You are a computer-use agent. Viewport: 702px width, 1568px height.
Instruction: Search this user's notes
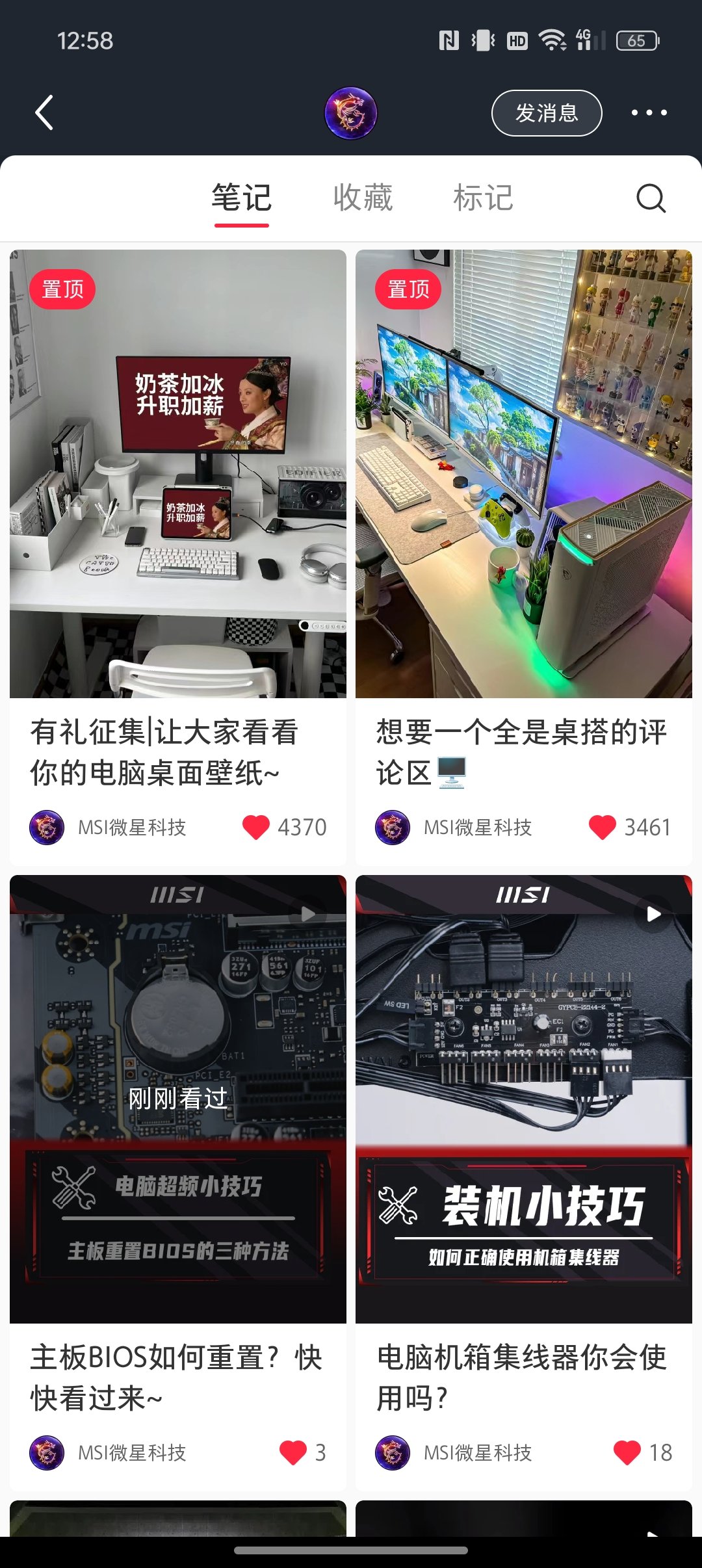(651, 198)
